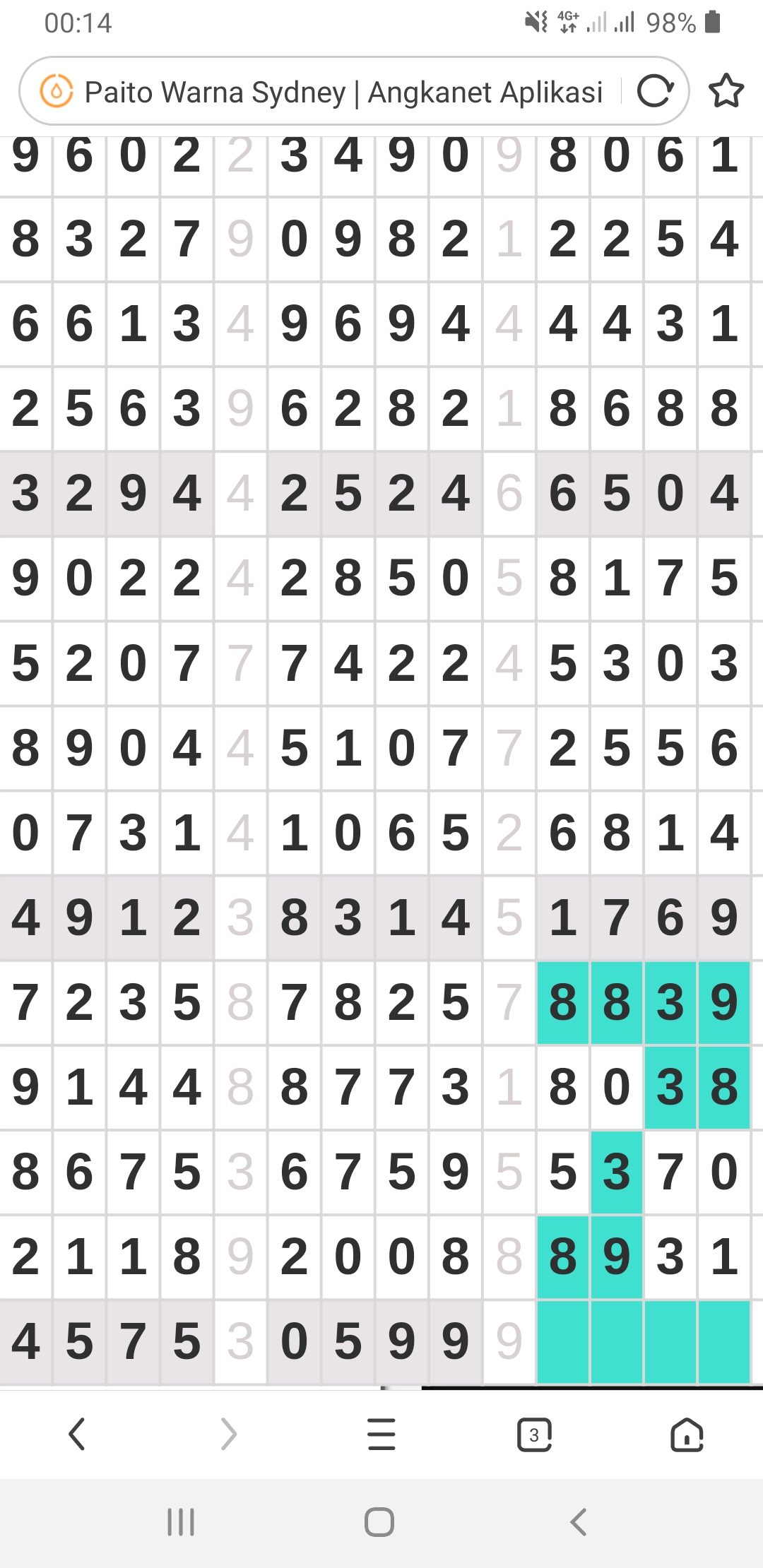Reload the current page
Viewport: 763px width, 1568px height.
coord(655,91)
